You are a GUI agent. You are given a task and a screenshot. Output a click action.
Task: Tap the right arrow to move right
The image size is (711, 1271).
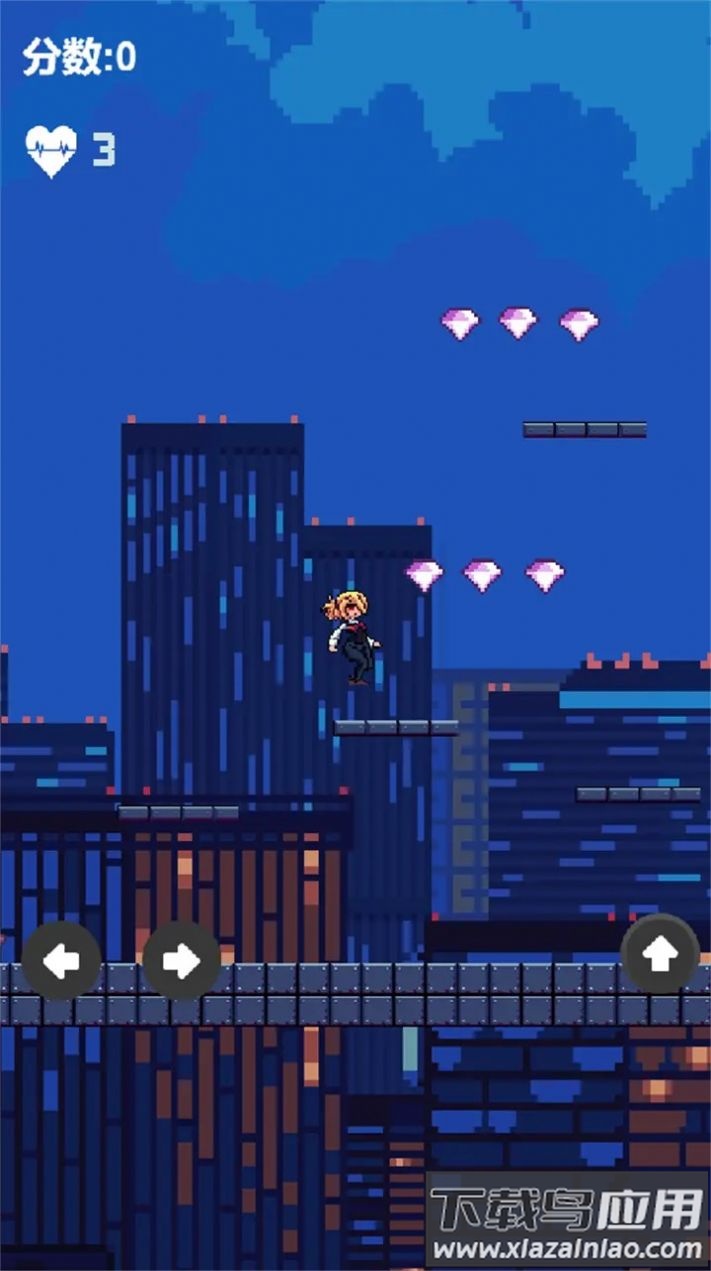click(x=181, y=961)
